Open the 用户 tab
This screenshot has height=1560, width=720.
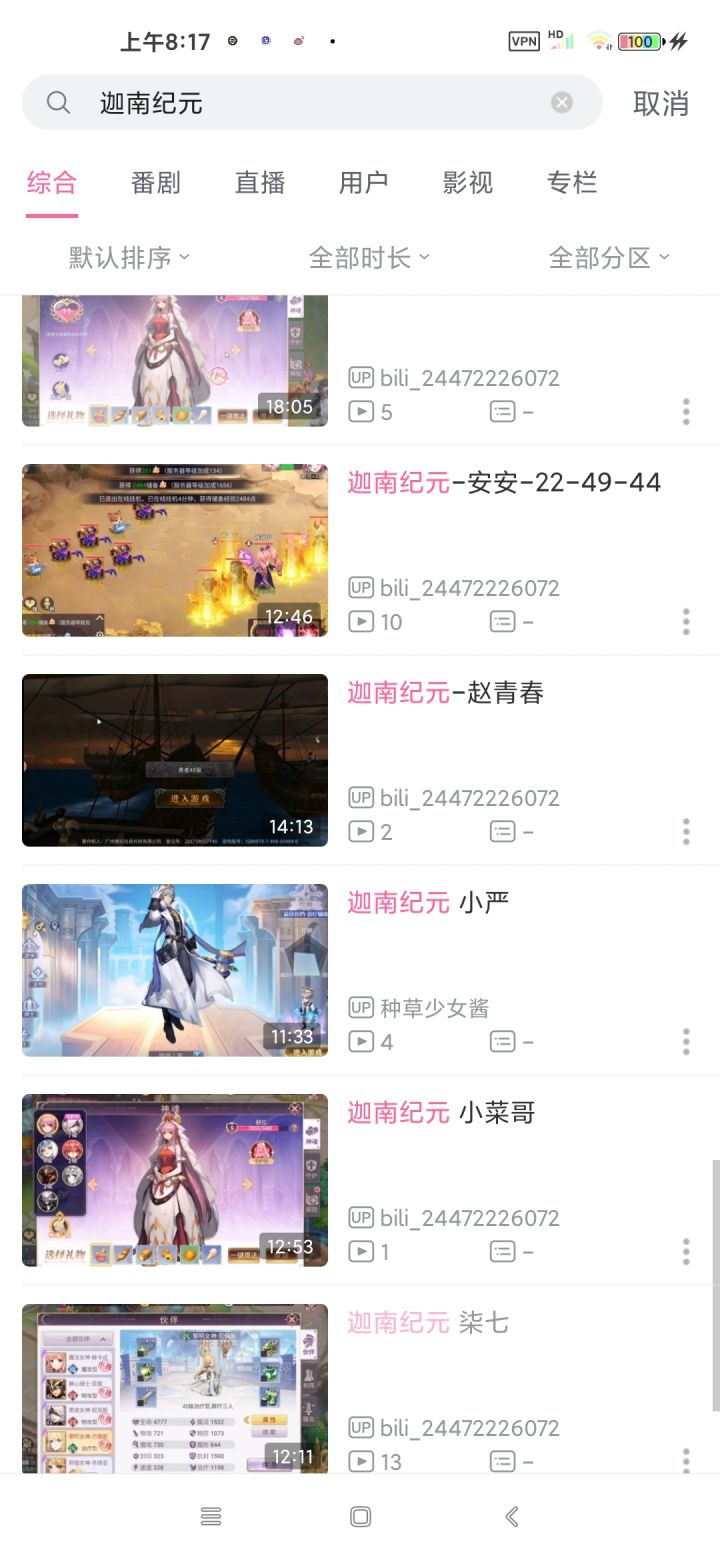click(364, 183)
